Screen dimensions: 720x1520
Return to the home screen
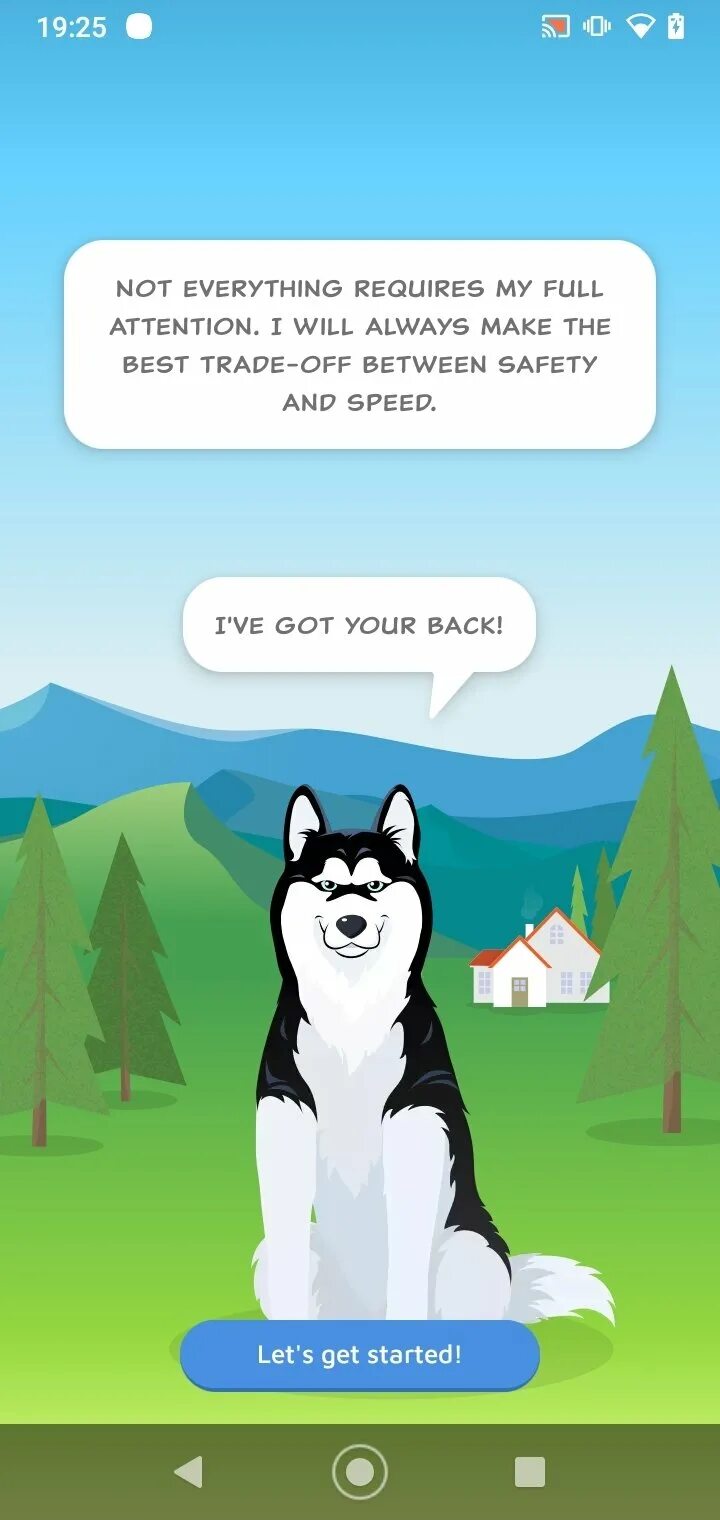[x=360, y=1472]
